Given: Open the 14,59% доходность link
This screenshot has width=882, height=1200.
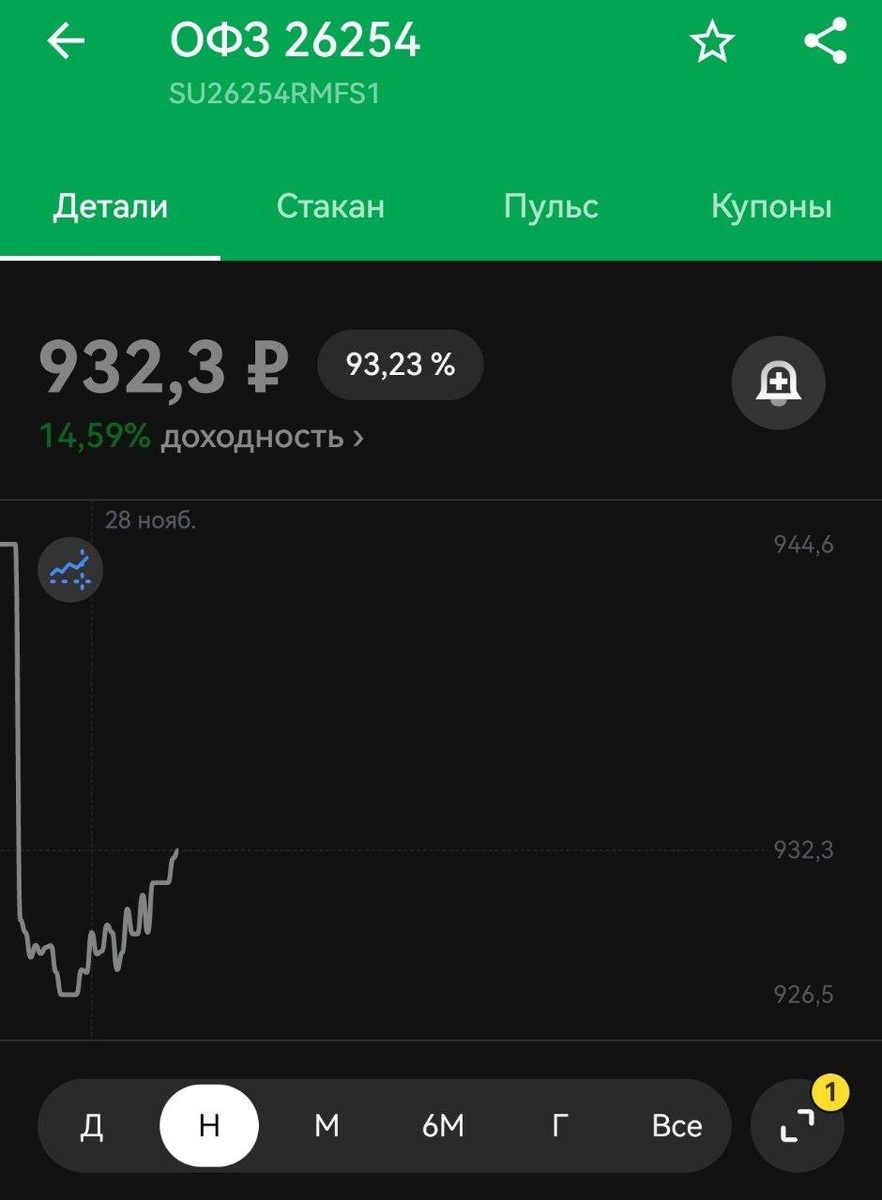Looking at the screenshot, I should click(x=200, y=436).
